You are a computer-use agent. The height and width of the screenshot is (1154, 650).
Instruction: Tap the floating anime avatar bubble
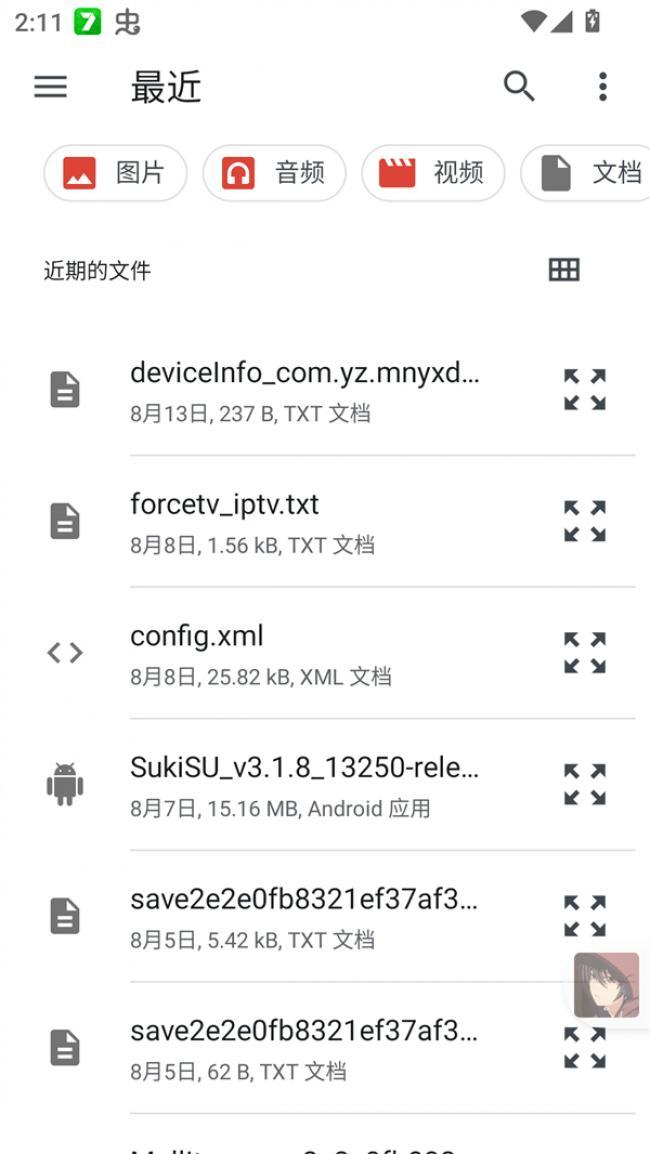606,985
